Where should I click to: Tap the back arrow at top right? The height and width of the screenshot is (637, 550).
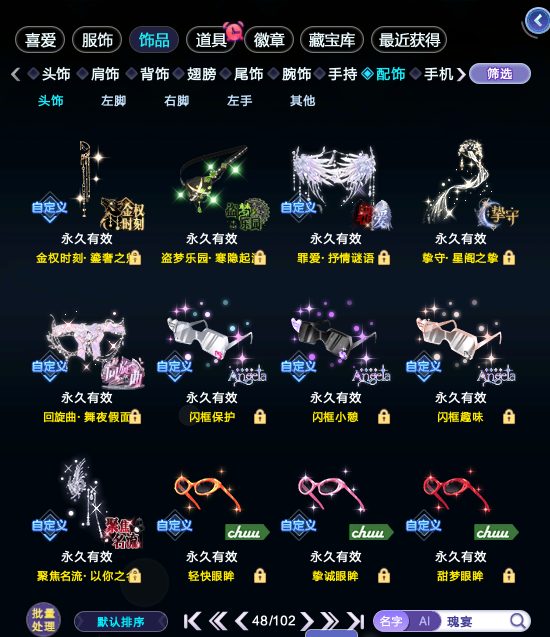click(537, 20)
